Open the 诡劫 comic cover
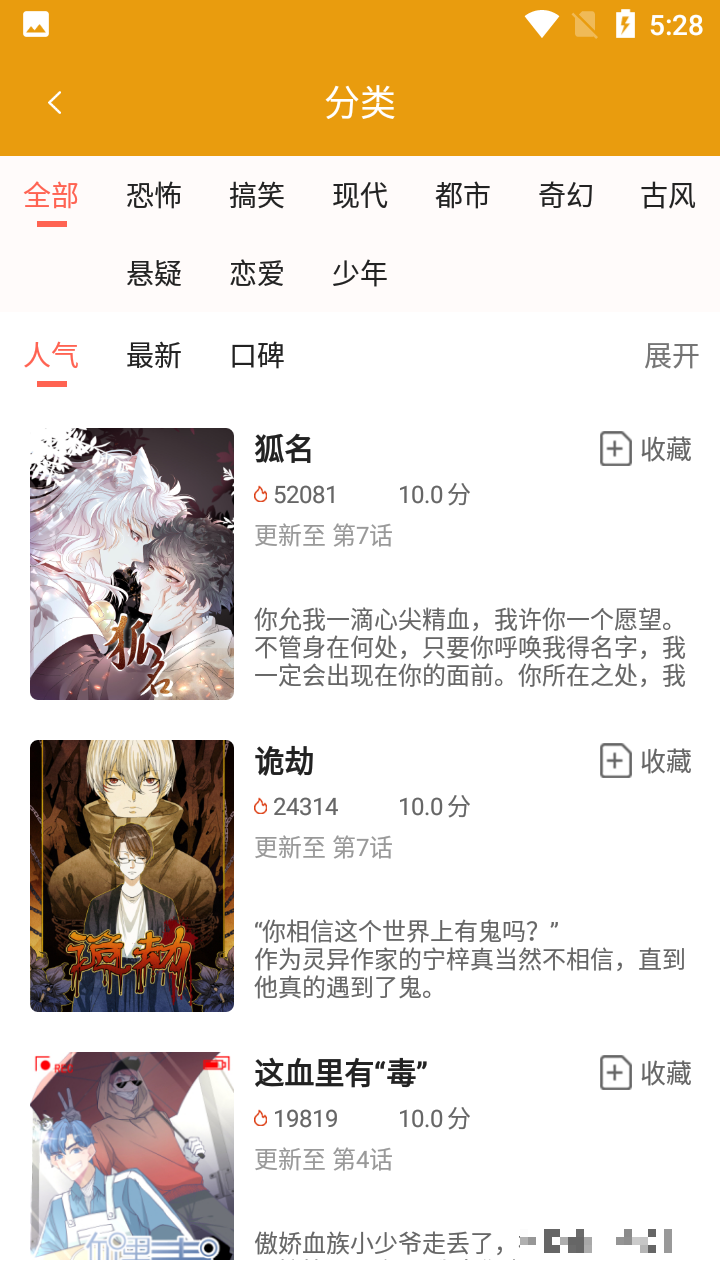This screenshot has width=720, height=1280. tap(132, 876)
